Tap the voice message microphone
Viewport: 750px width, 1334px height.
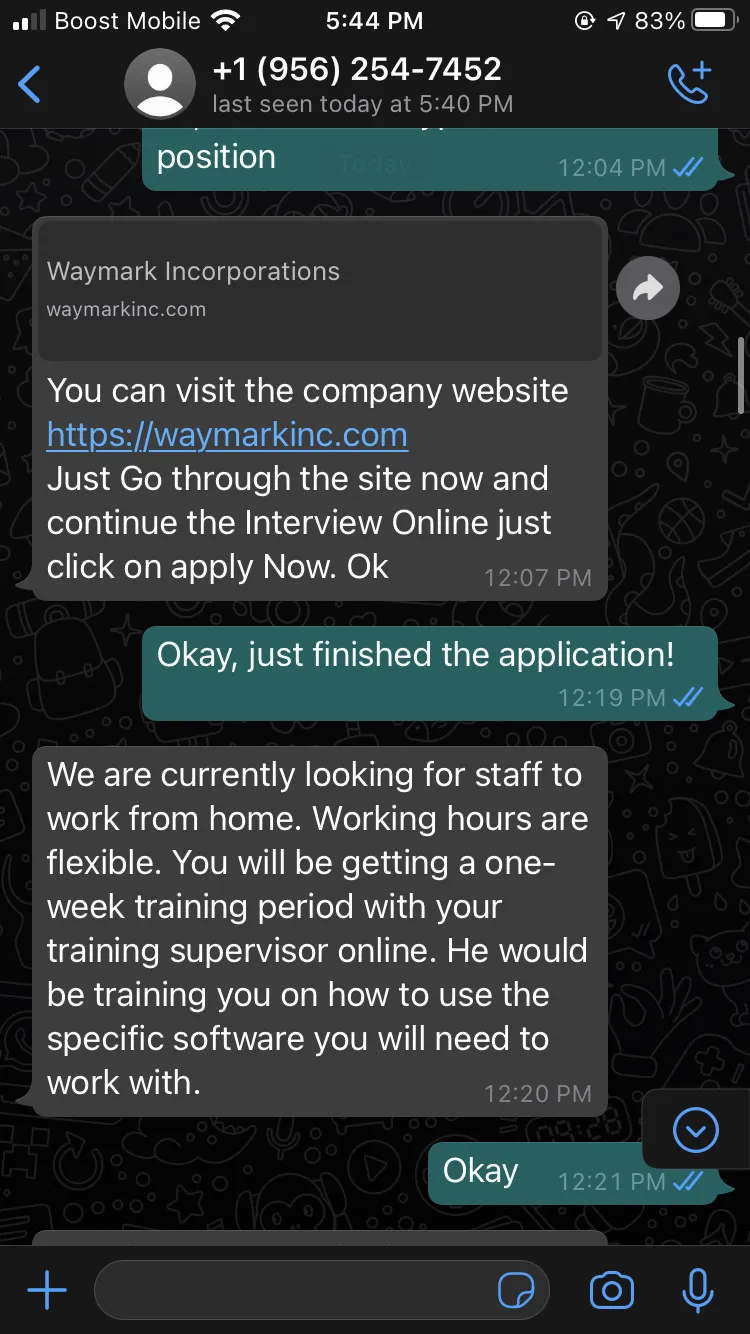pyautogui.click(x=697, y=1291)
